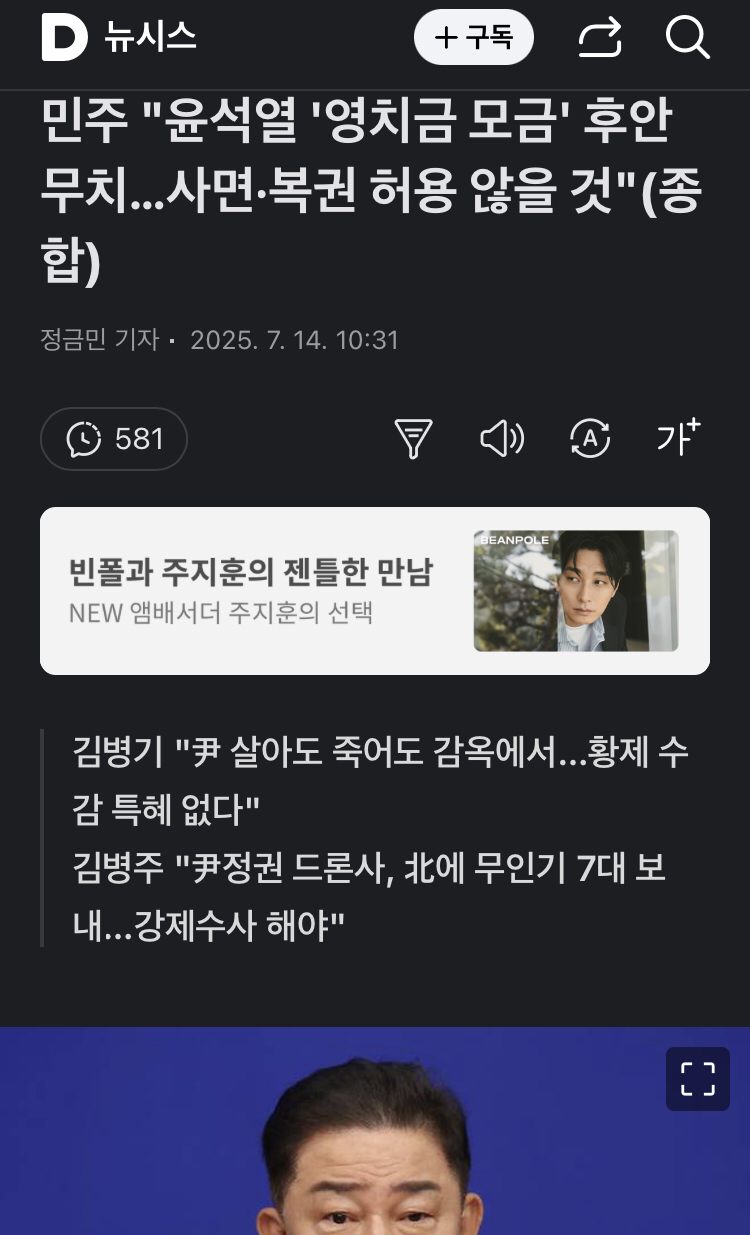750x1235 pixels.
Task: Expand the photo to fullscreen
Action: tap(697, 1079)
